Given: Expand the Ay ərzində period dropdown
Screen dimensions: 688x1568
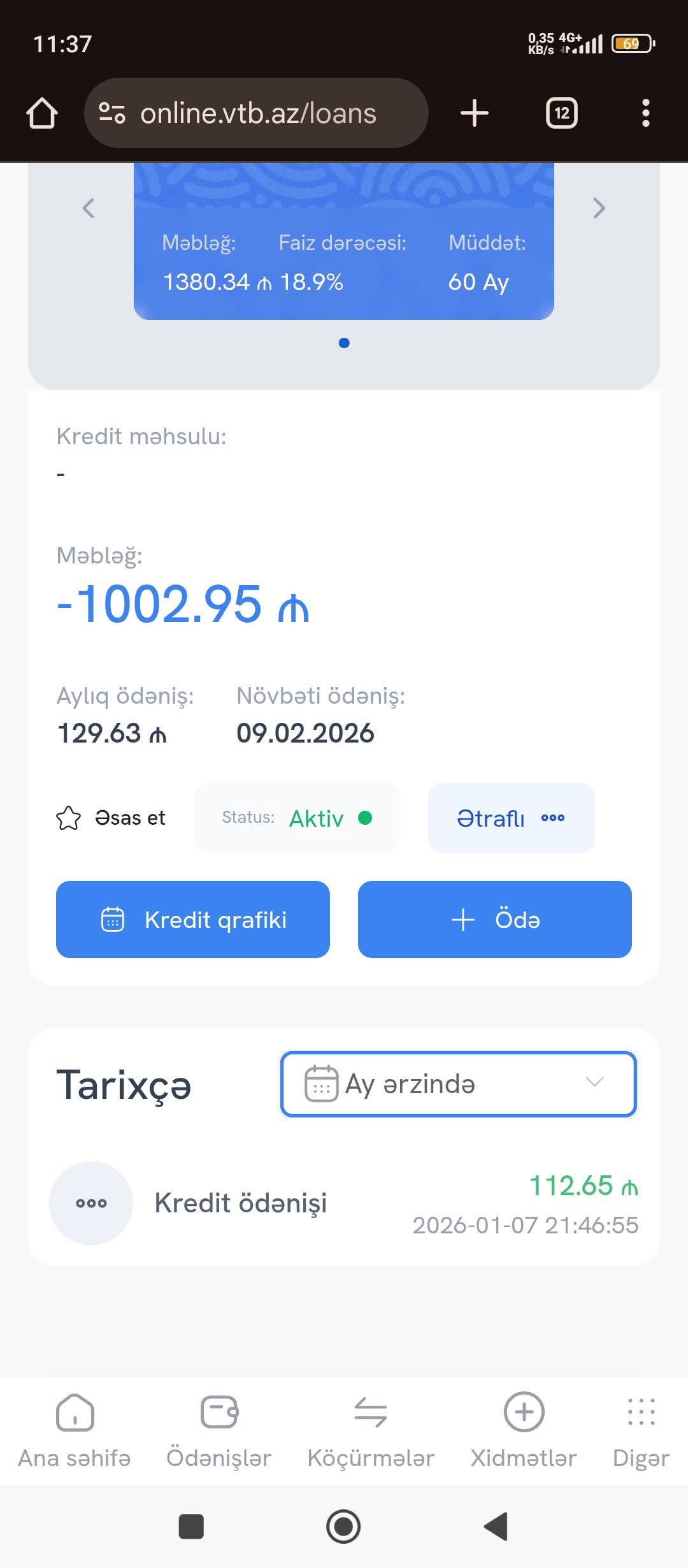Looking at the screenshot, I should pos(459,1084).
